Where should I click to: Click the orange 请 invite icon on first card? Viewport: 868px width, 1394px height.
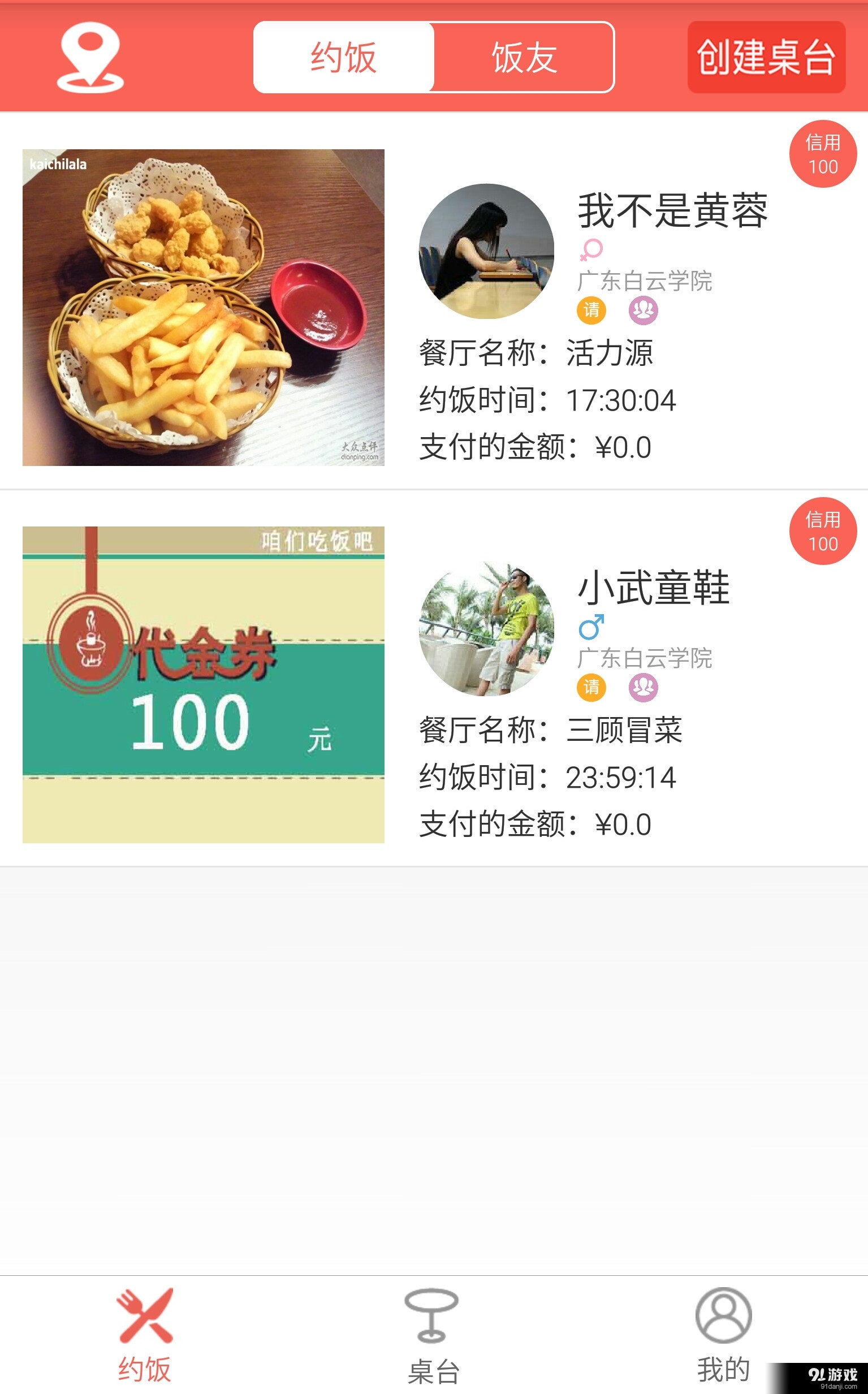pyautogui.click(x=593, y=310)
